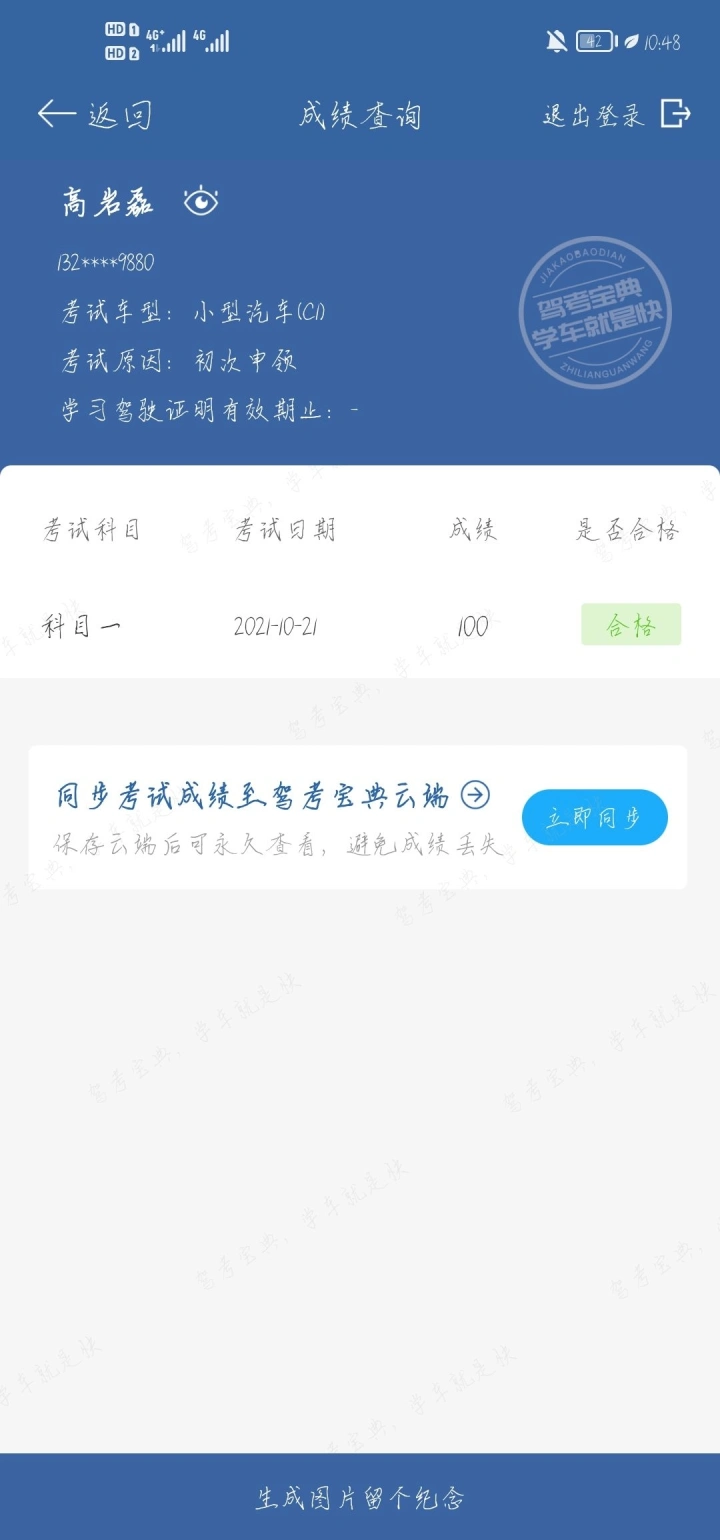The image size is (720, 1540).
Task: Go back using the 返回 arrow
Action: point(95,114)
